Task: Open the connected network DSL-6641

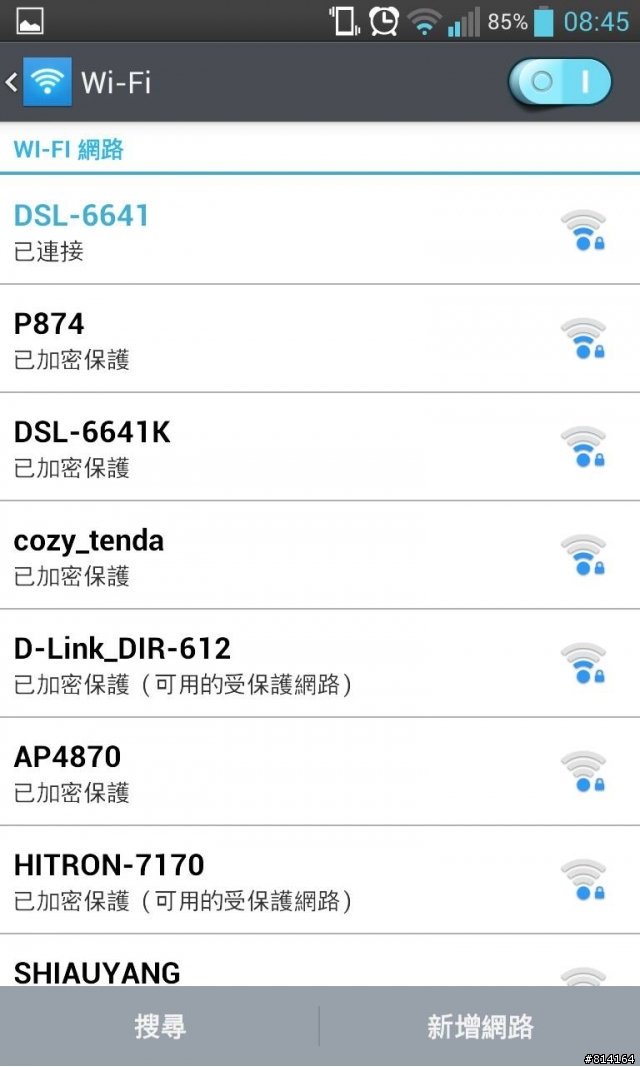Action: pyautogui.click(x=320, y=230)
